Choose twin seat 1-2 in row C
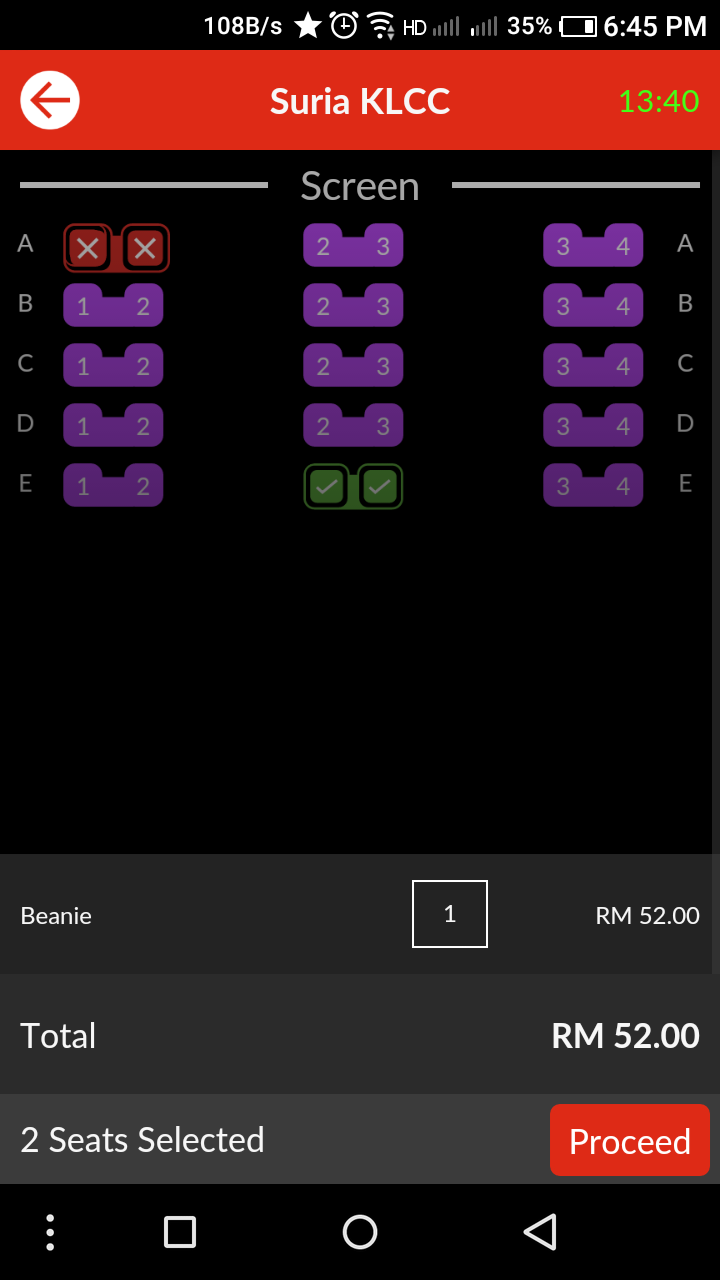Viewport: 720px width, 1280px height. pyautogui.click(x=113, y=366)
